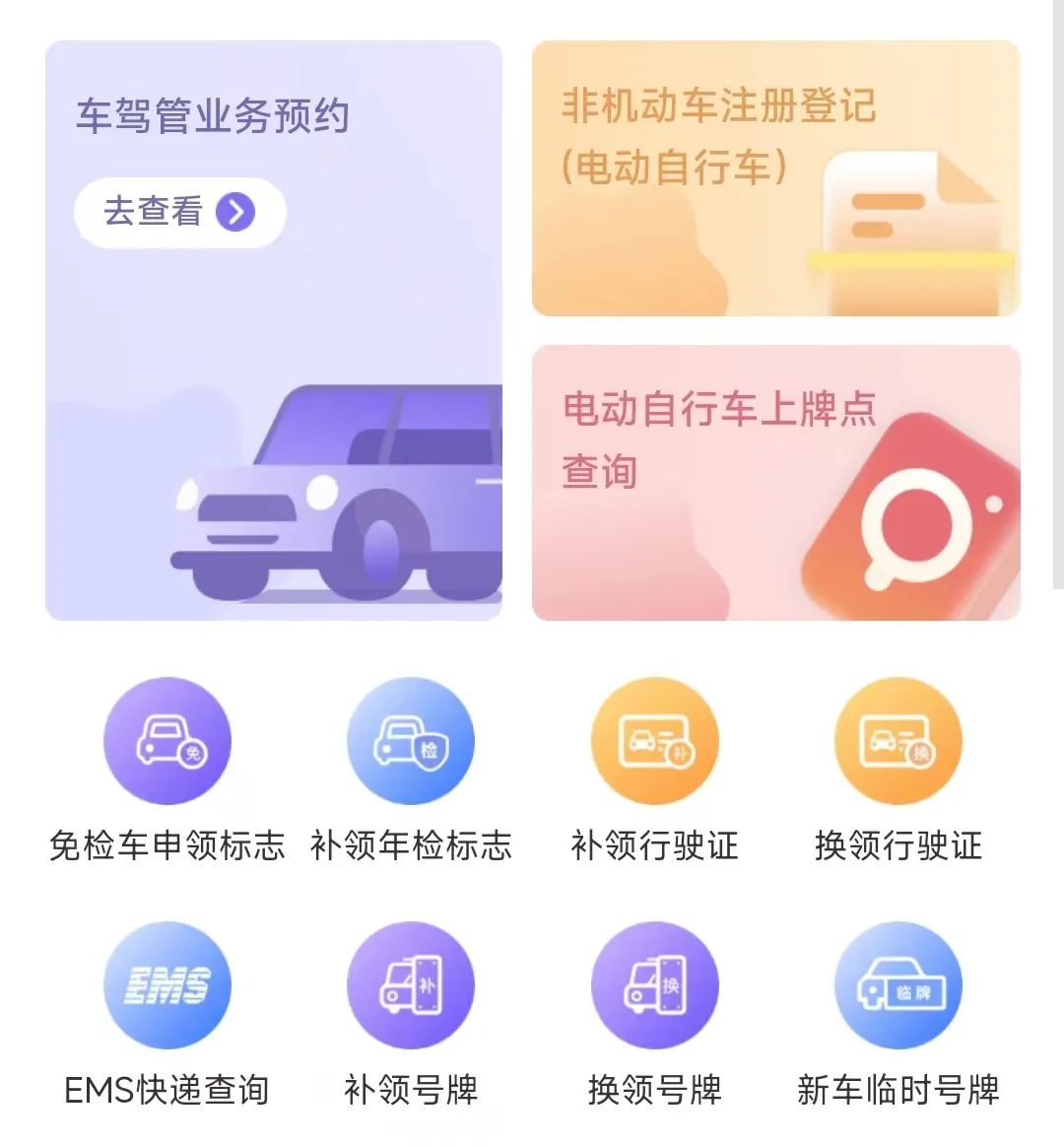Open 非机动车注册登记 card
The width and height of the screenshot is (1064, 1146).
tap(775, 178)
